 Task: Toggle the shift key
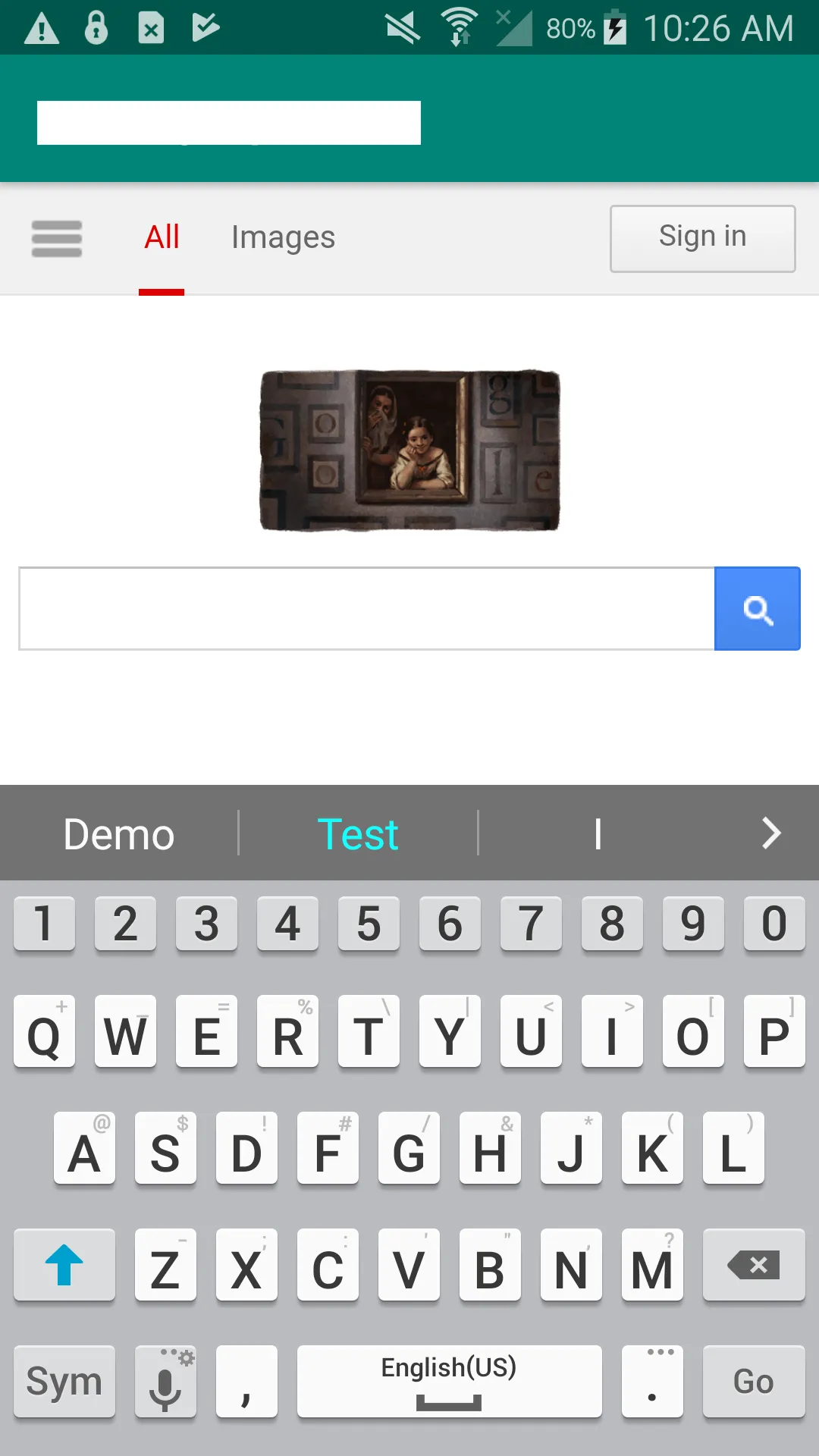tap(64, 1265)
